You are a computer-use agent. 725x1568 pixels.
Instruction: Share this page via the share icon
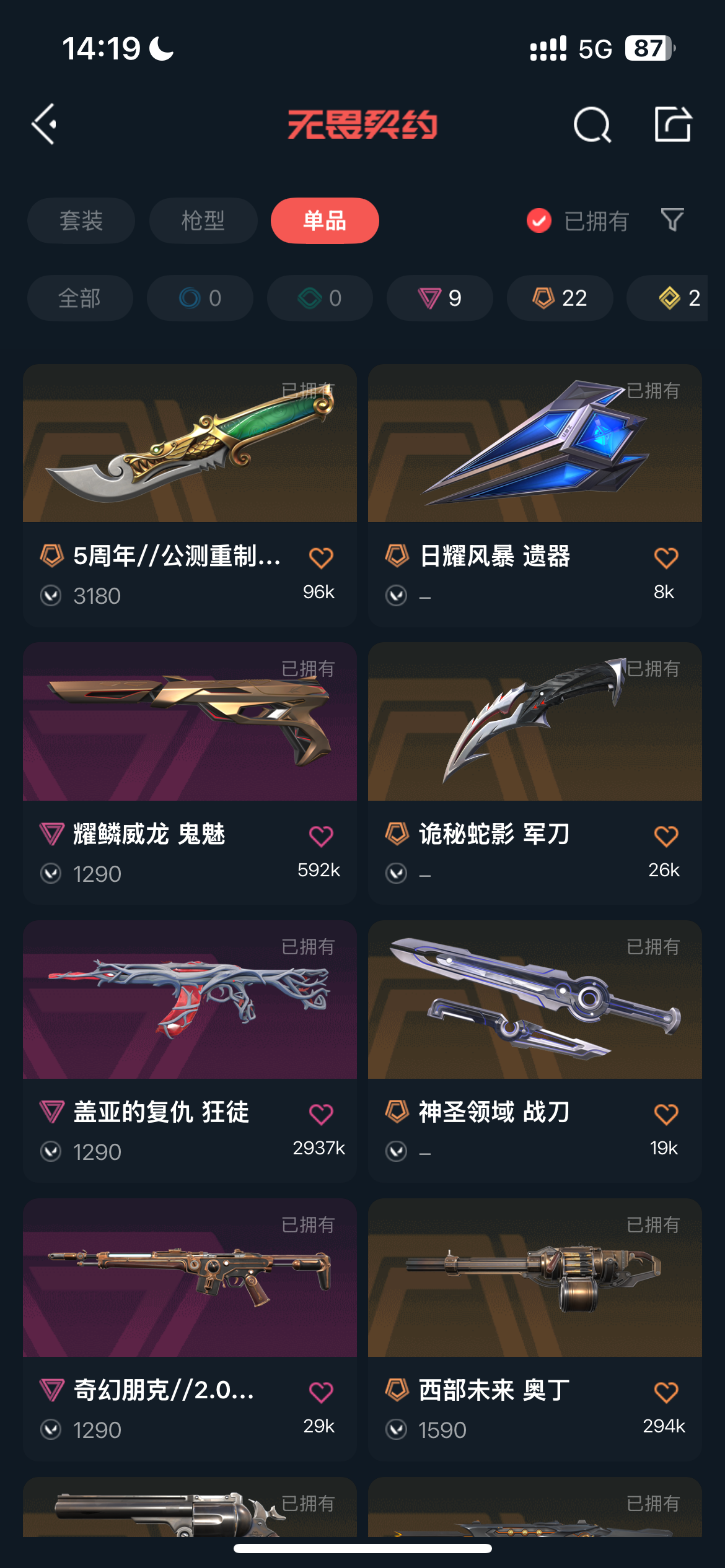click(x=673, y=124)
